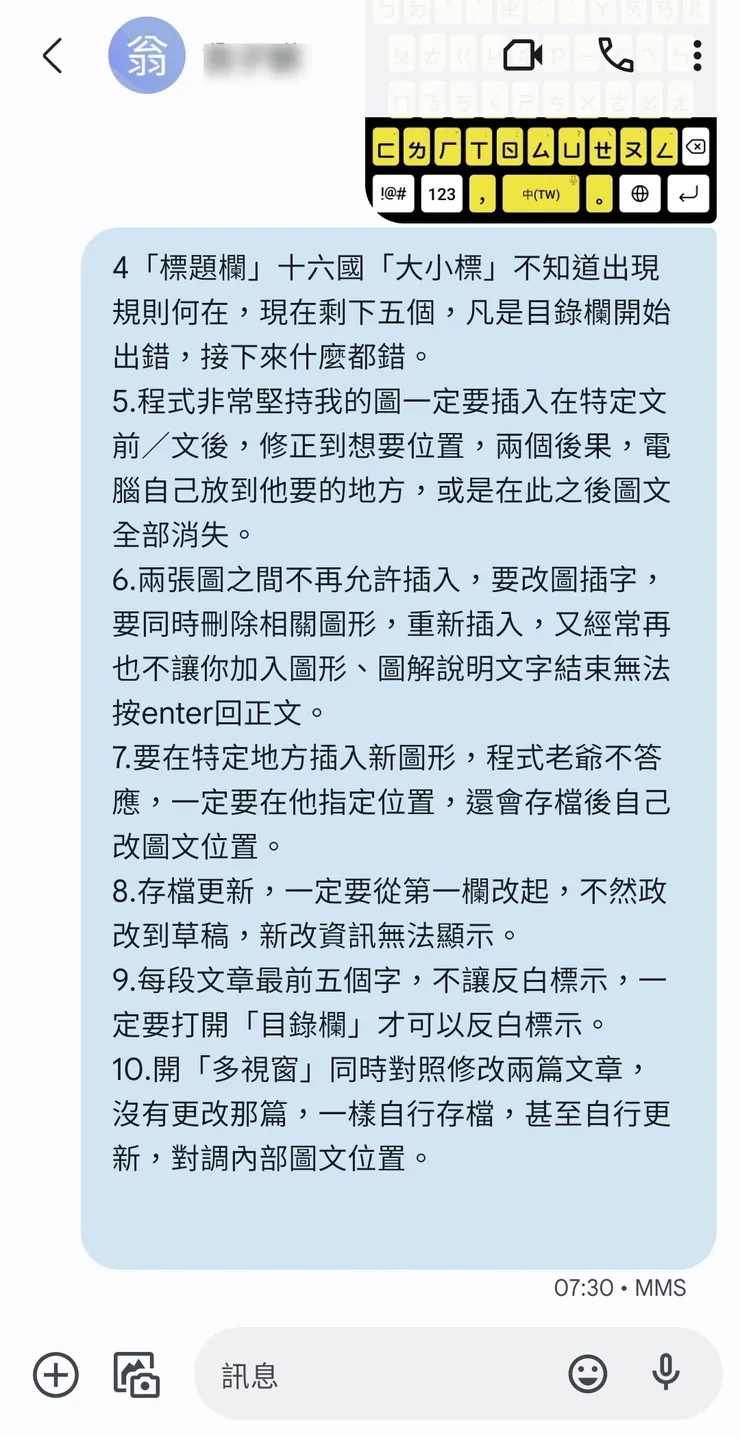Start a video call
Viewport: 740px width, 1437px height.
[x=522, y=56]
